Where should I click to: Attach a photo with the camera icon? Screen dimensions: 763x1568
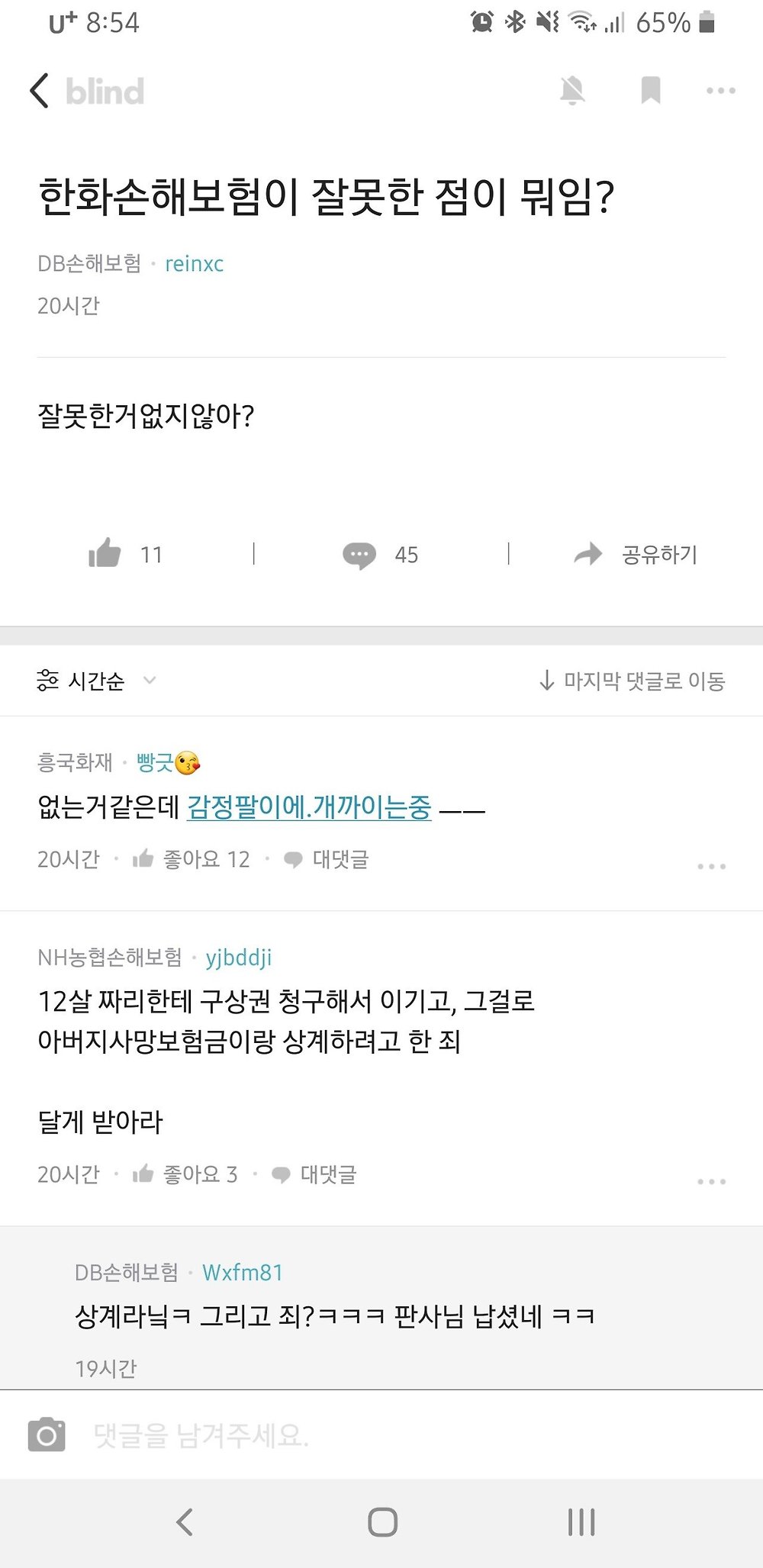[47, 1435]
